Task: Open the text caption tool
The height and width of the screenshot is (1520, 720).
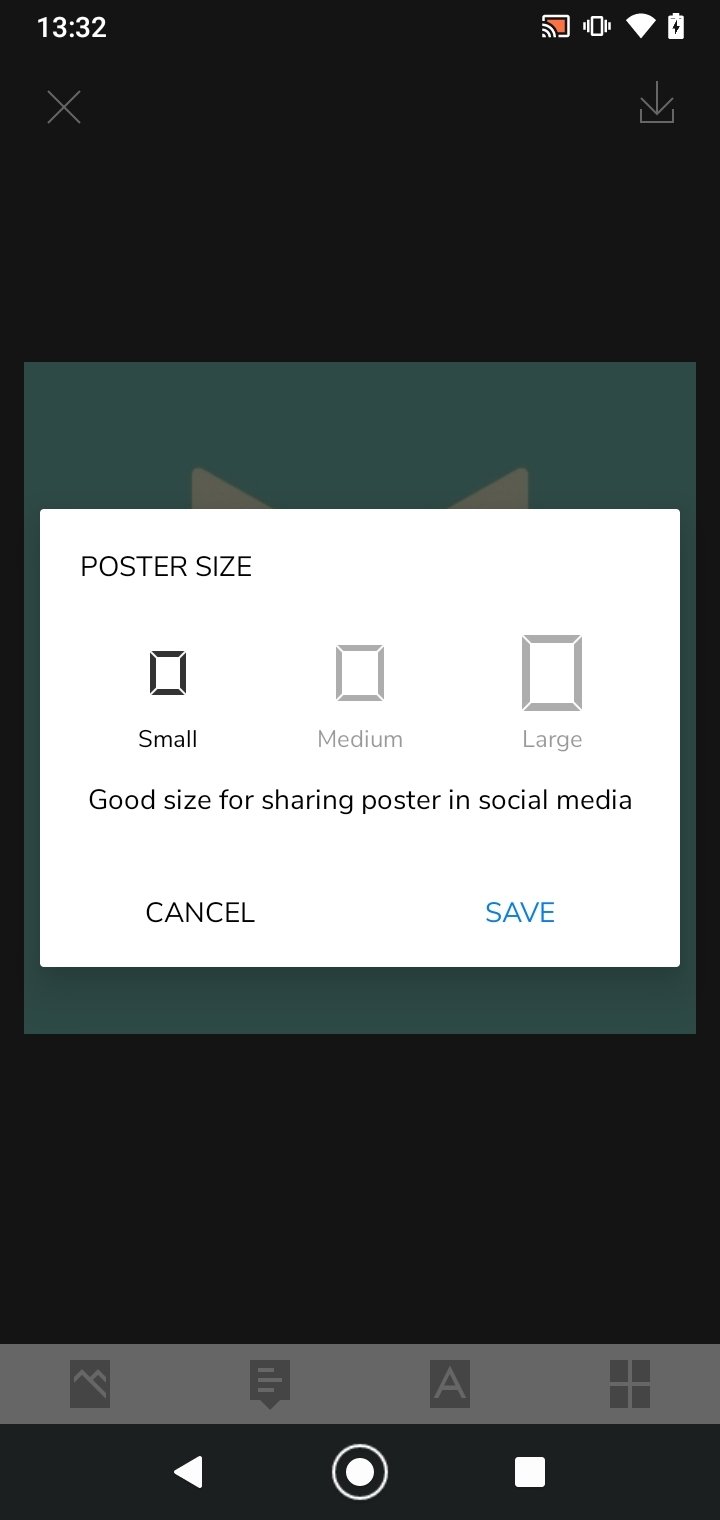Action: tap(270, 1385)
